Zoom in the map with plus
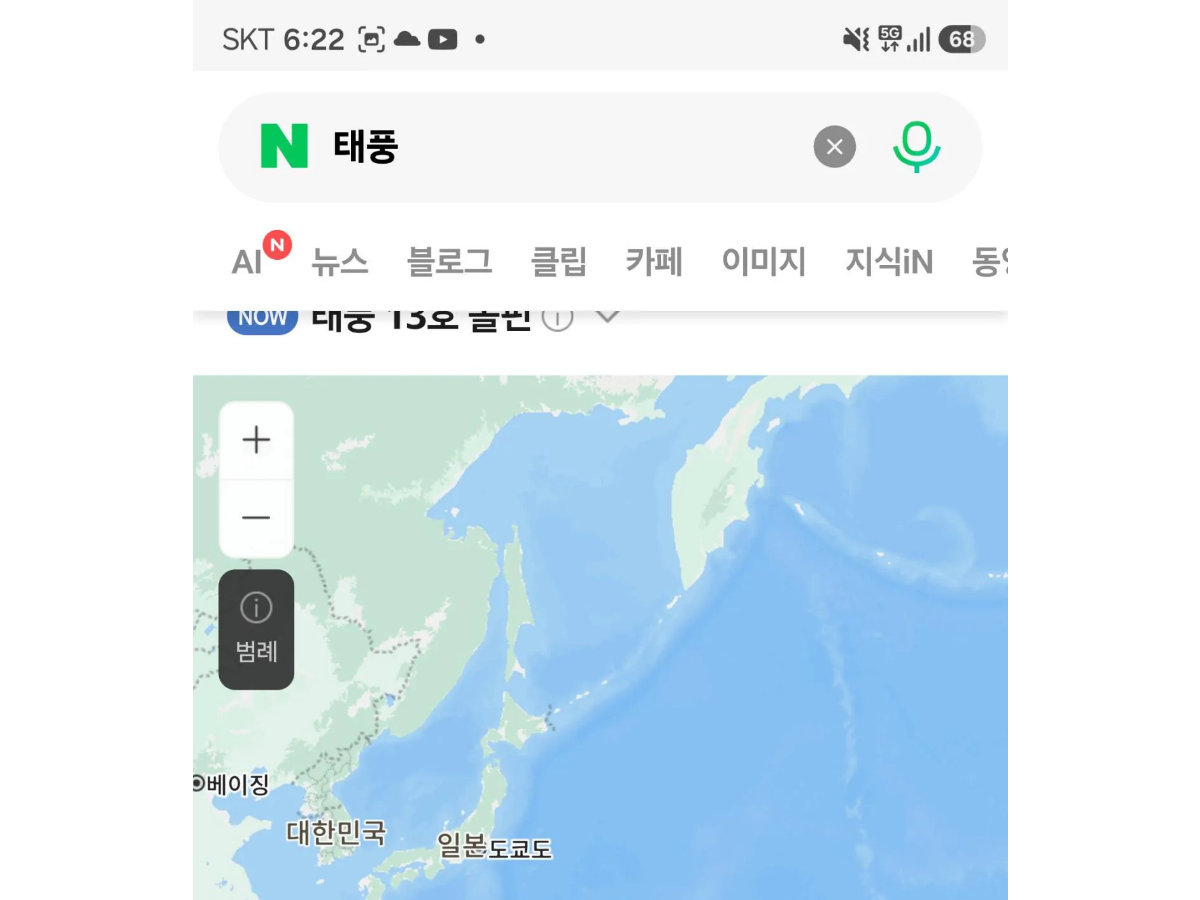Screen dimensions: 1200x900 [257, 440]
